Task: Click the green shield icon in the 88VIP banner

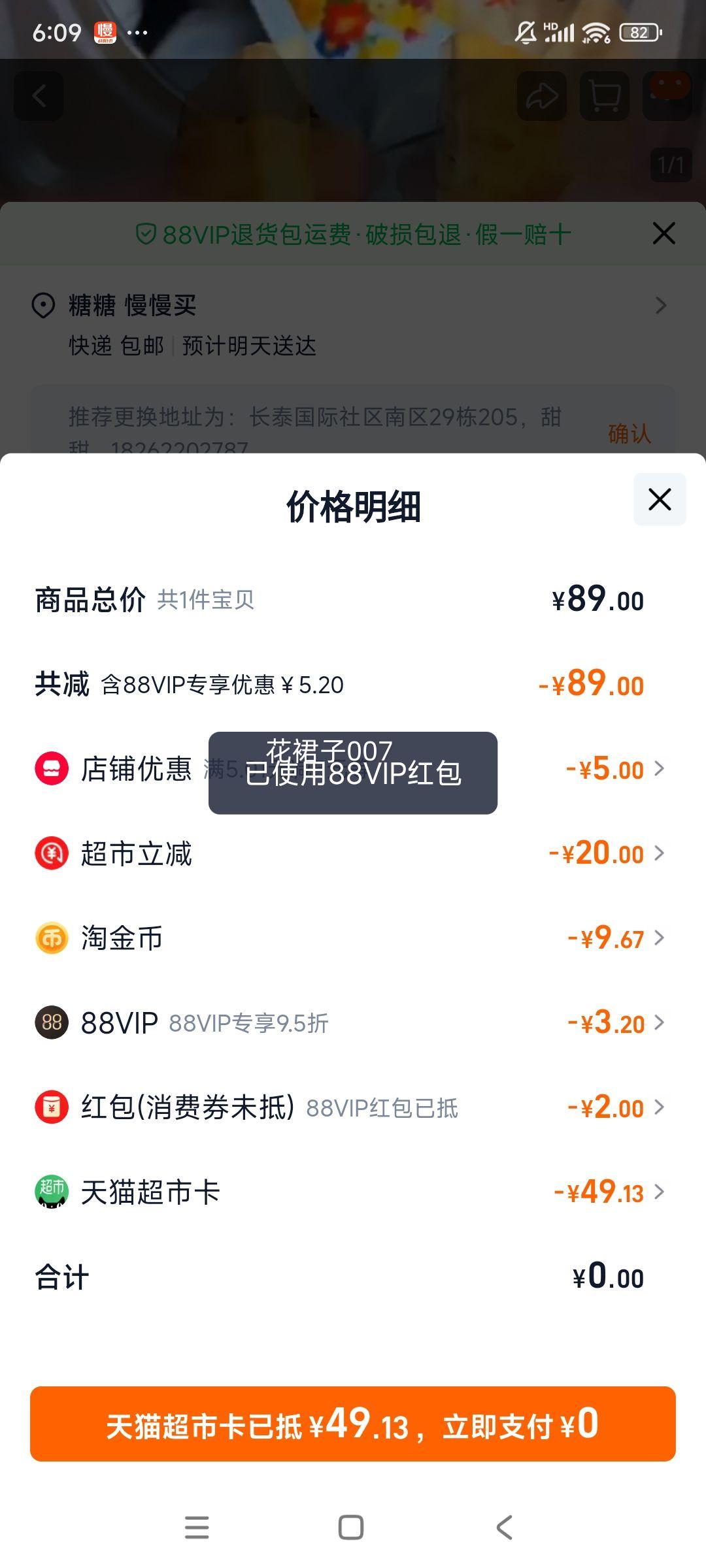Action: (146, 233)
